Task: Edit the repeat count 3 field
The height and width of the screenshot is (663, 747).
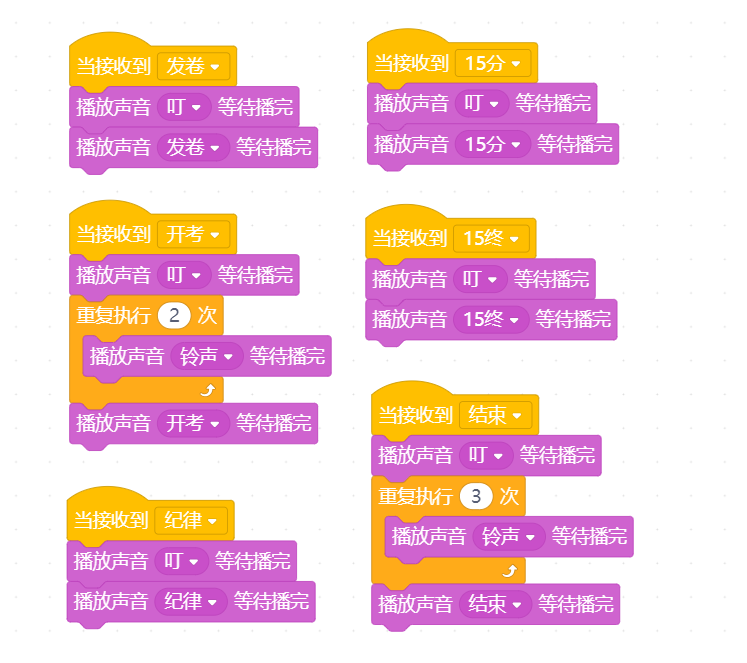Action: click(x=477, y=496)
